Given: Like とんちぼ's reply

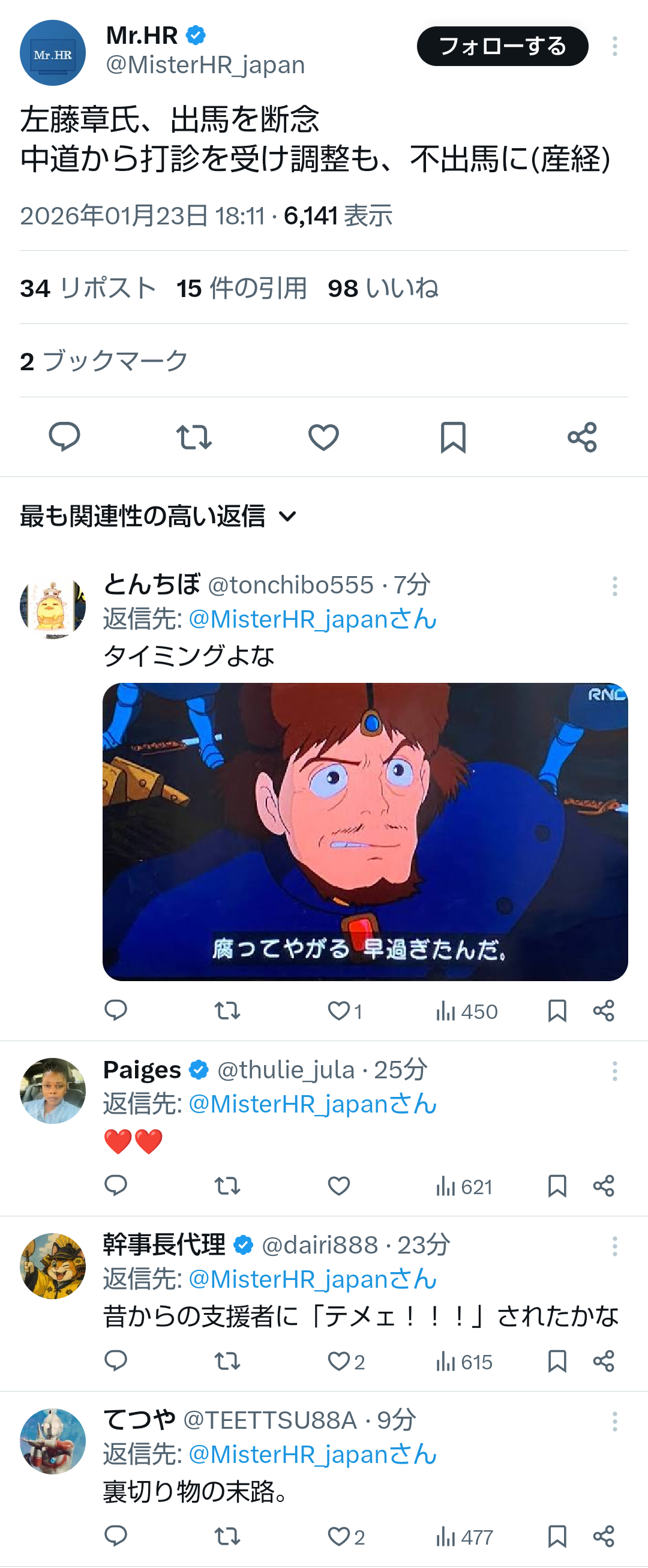Looking at the screenshot, I should (x=339, y=1011).
